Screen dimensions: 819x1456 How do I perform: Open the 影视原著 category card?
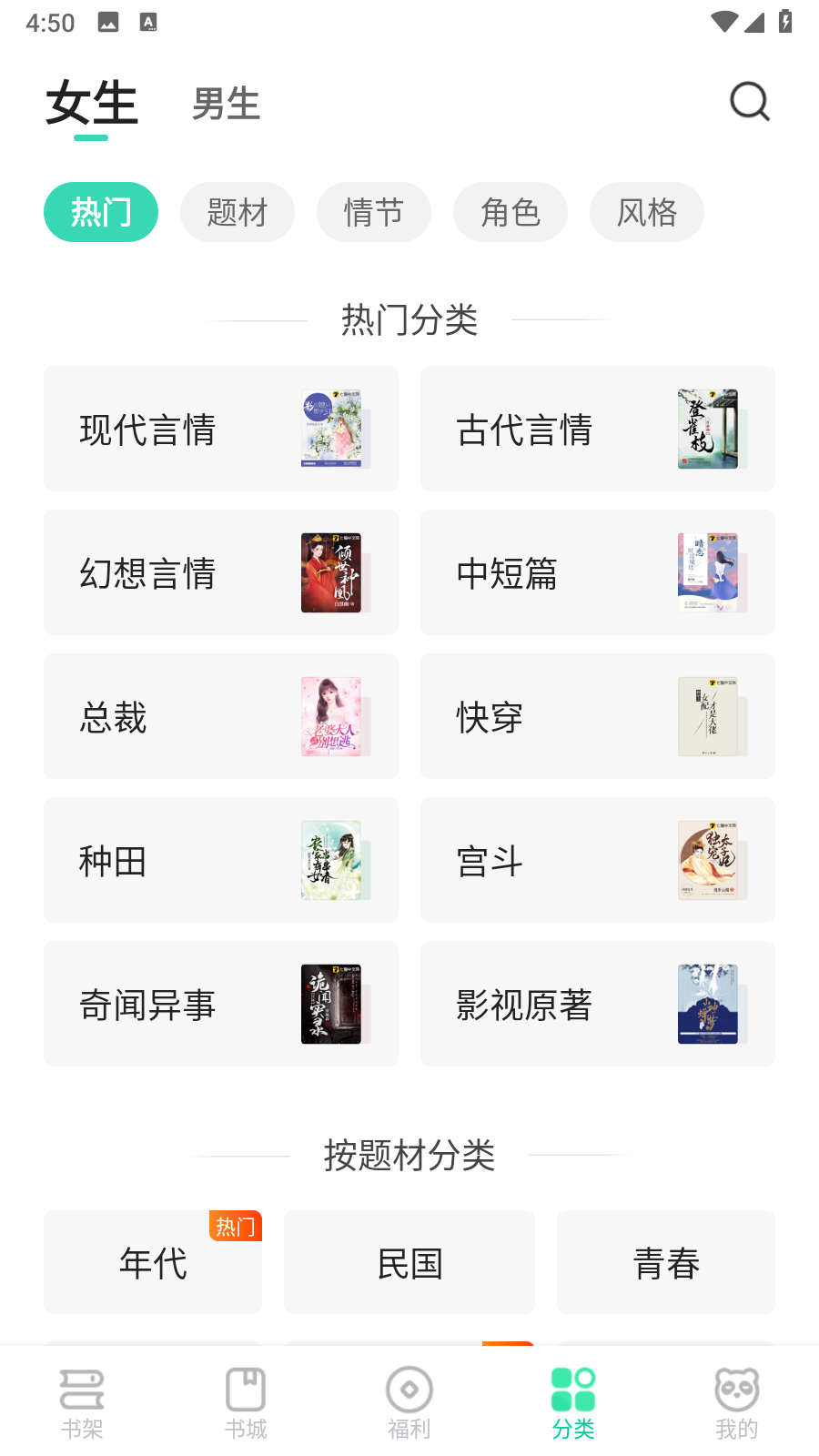(x=597, y=1004)
